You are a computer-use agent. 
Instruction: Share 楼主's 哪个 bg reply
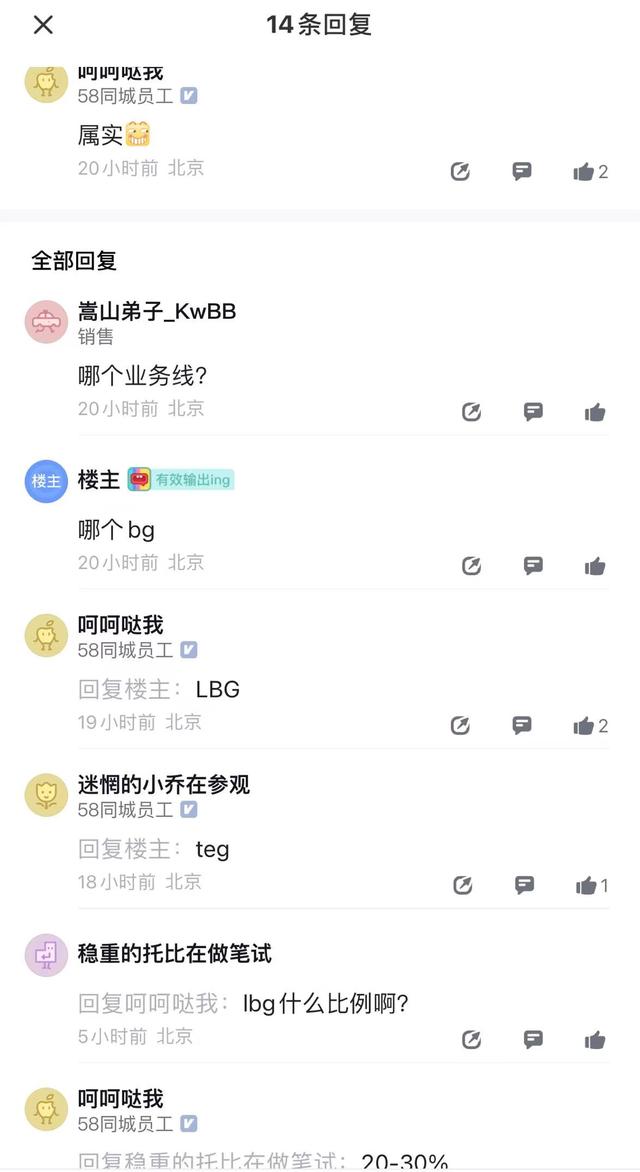click(472, 566)
